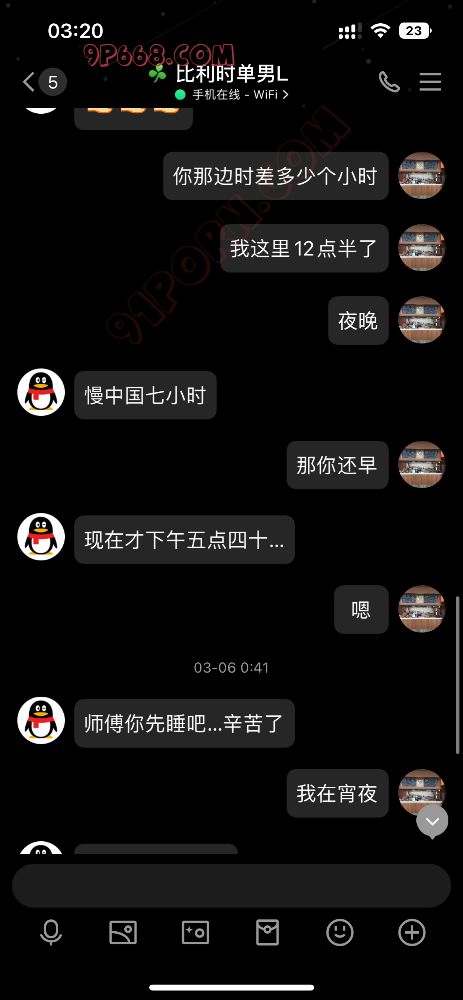Expand the truncated message 现在才下午五点四十…
This screenshot has width=463, height=1000.
click(x=184, y=540)
